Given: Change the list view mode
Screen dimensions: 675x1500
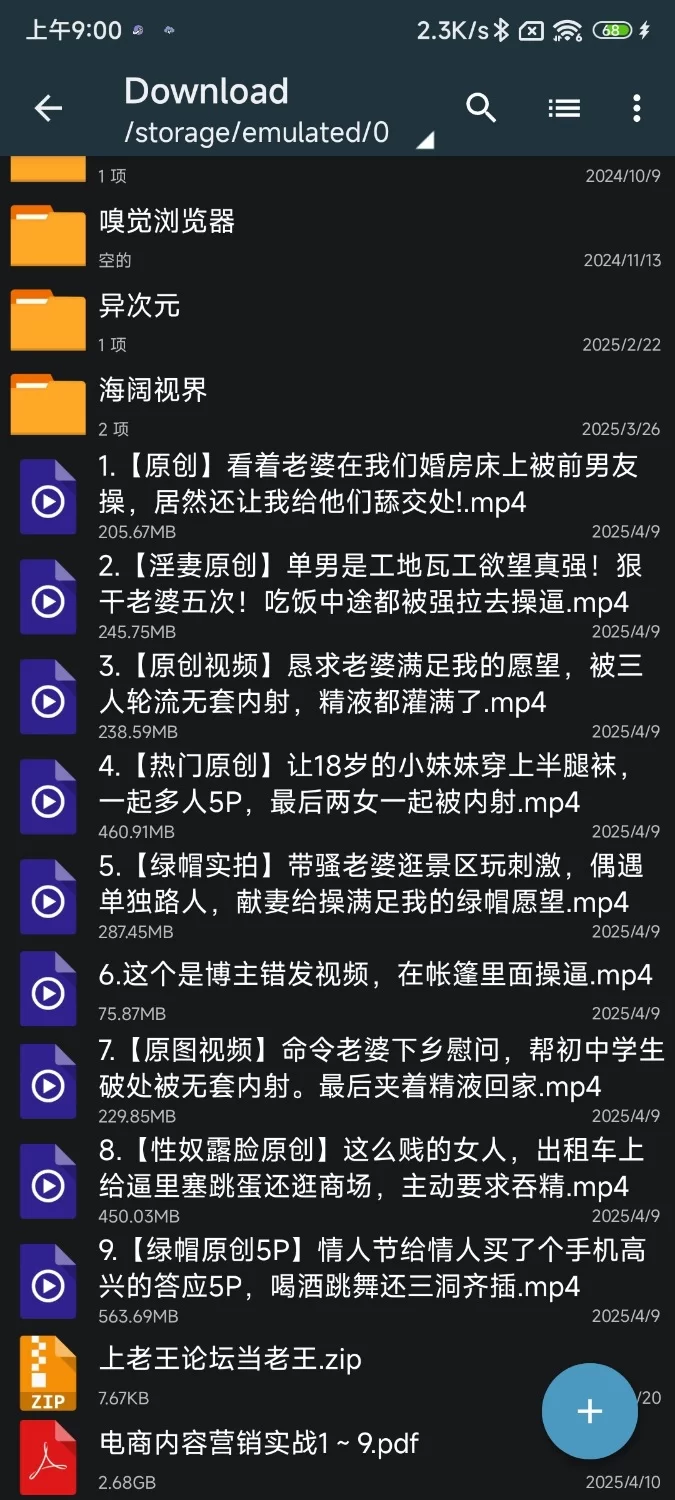Looking at the screenshot, I should point(564,108).
